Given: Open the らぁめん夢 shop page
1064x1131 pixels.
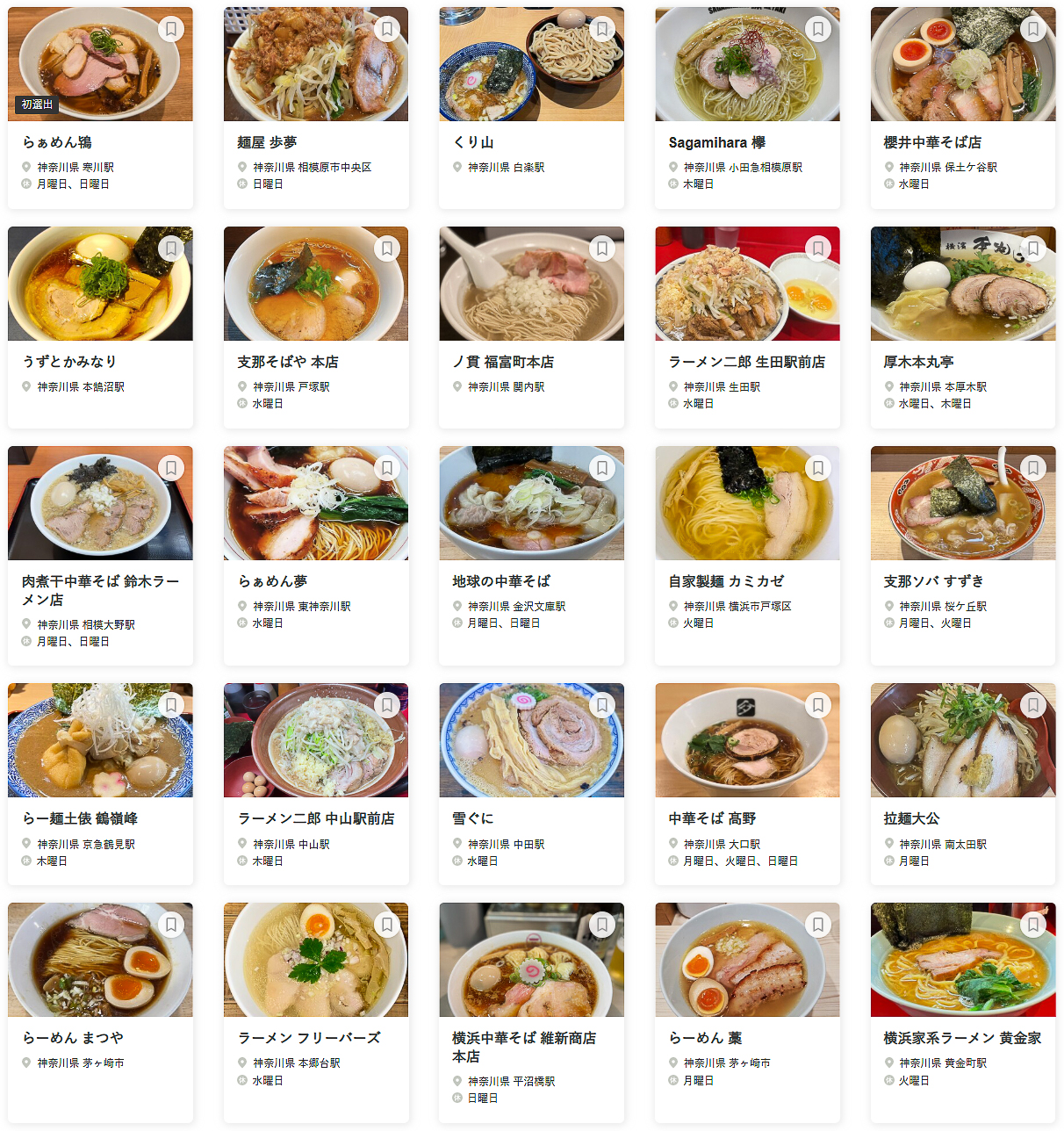Looking at the screenshot, I should [275, 580].
